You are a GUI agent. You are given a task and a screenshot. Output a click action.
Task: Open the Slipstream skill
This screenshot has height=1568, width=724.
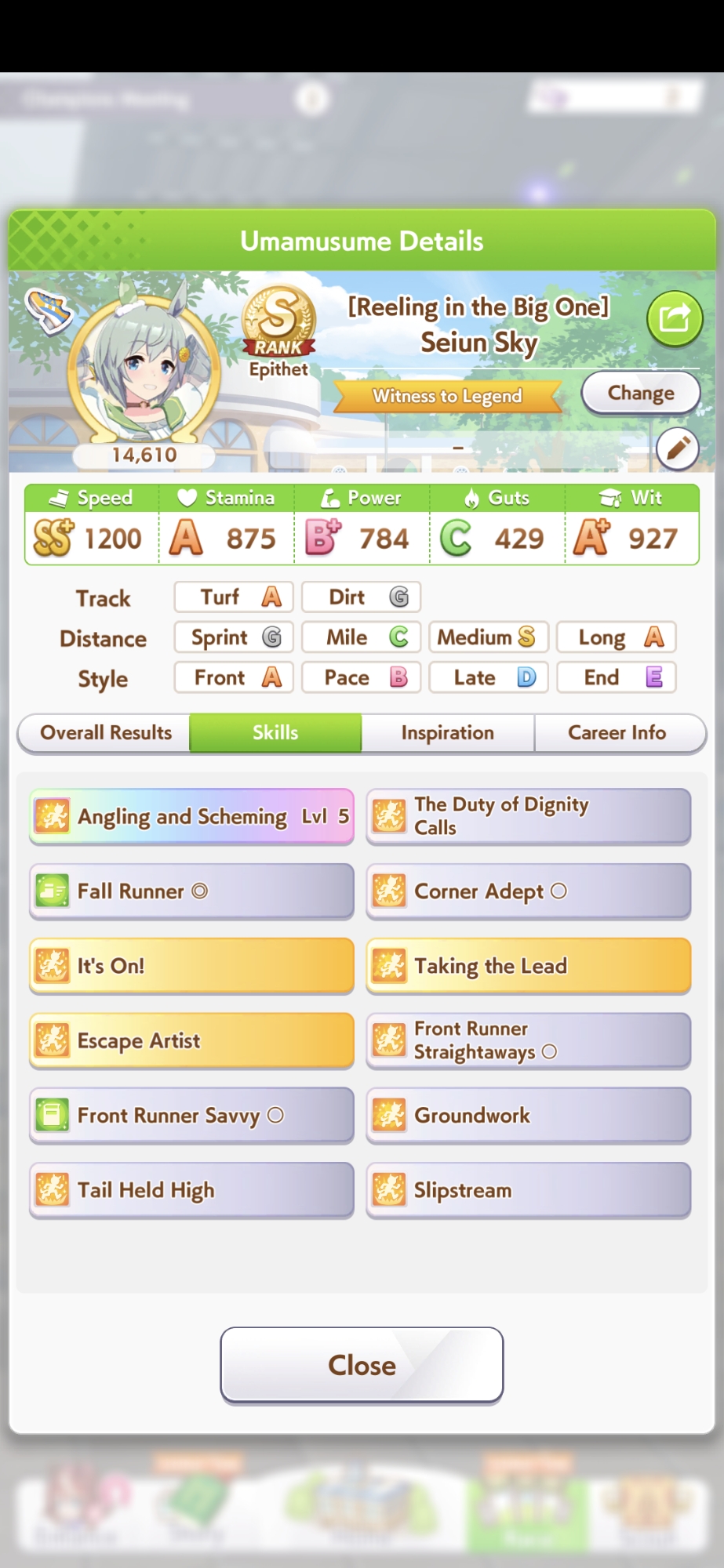pos(528,1190)
